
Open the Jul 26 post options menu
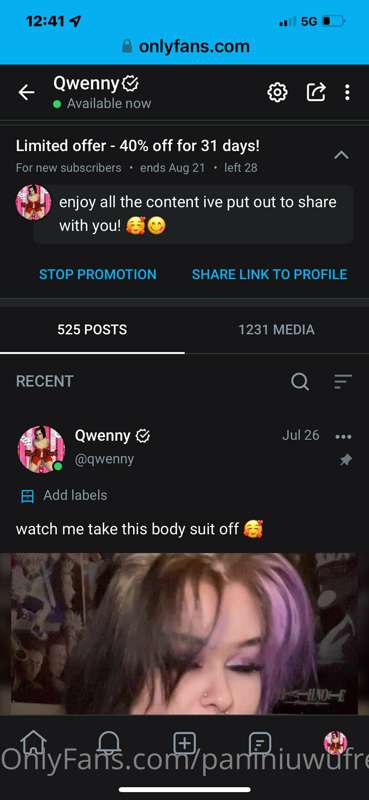343,437
